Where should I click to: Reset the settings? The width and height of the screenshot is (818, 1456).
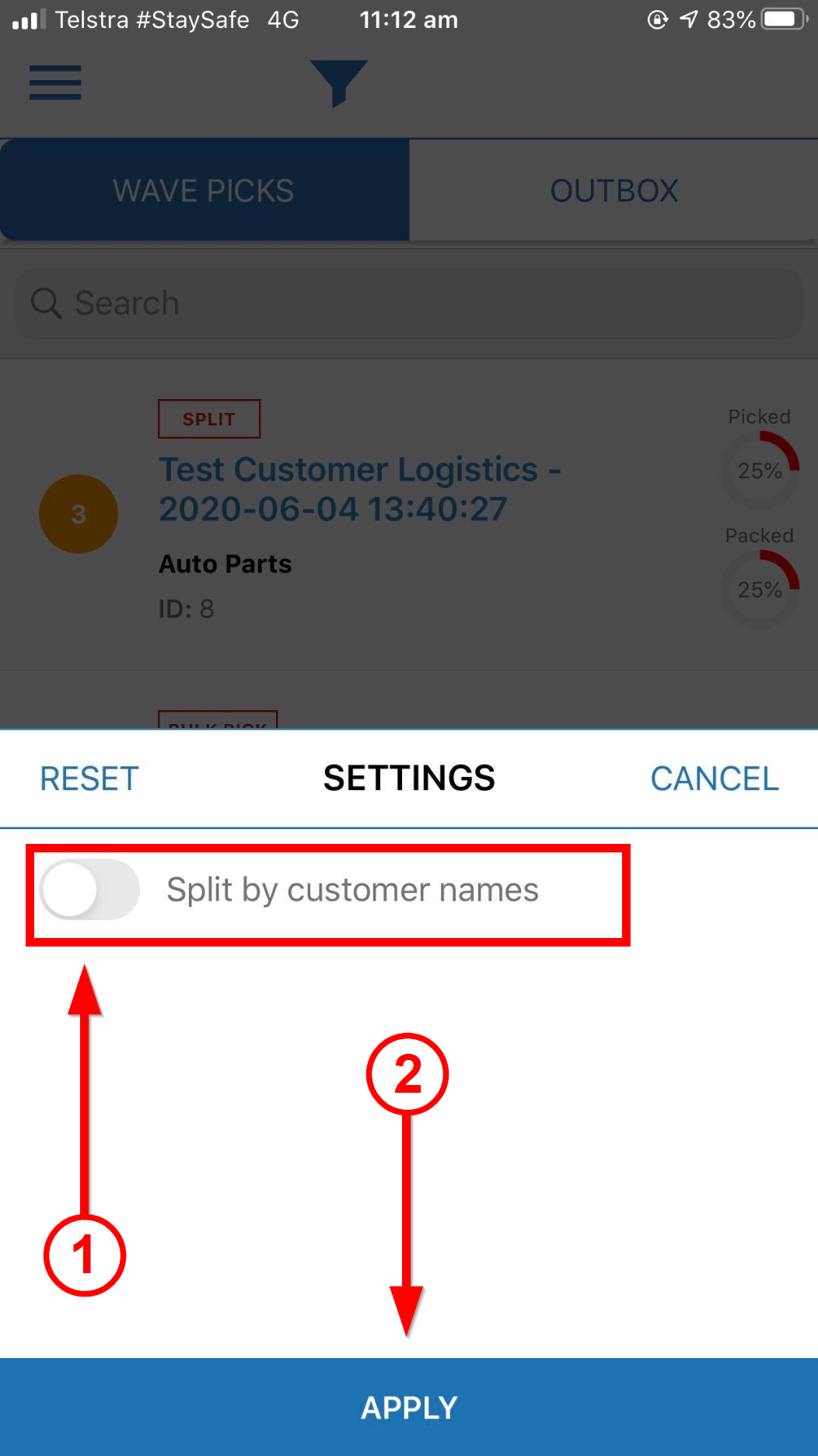coord(89,779)
